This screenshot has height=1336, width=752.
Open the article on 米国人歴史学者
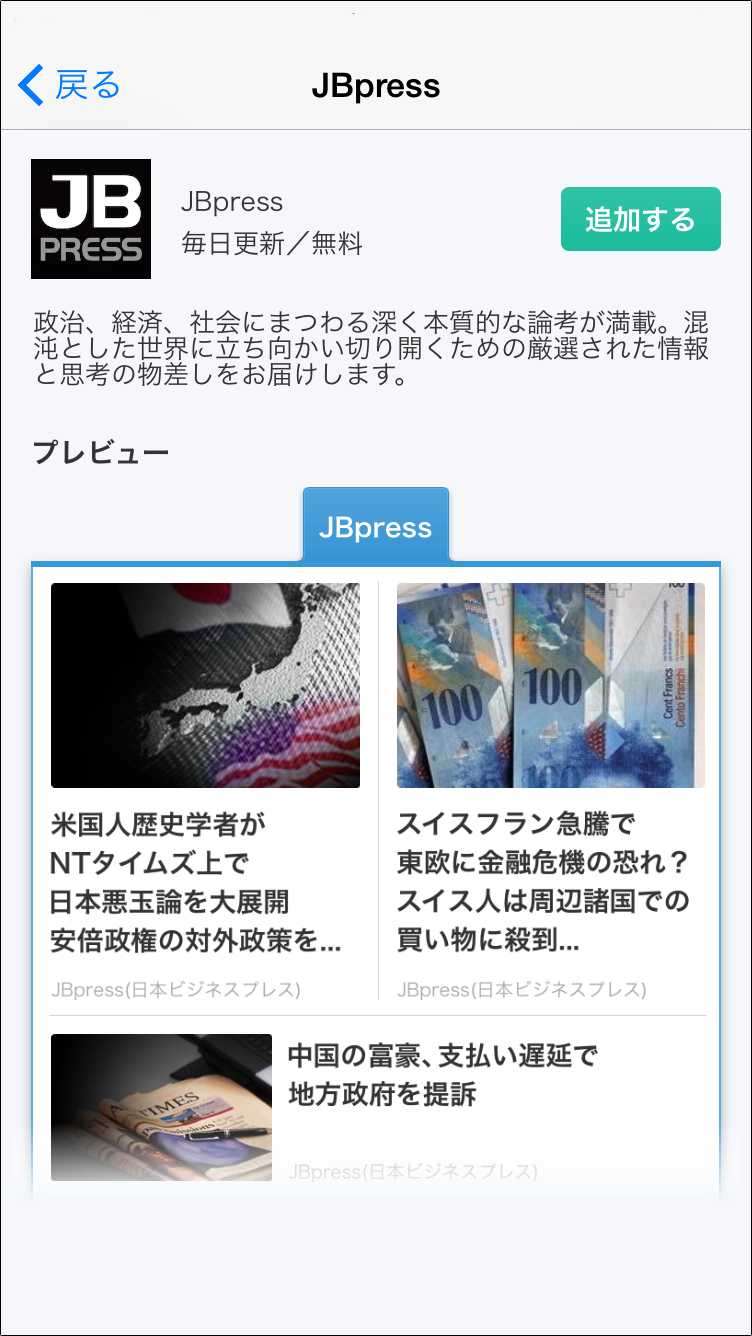coord(206,791)
